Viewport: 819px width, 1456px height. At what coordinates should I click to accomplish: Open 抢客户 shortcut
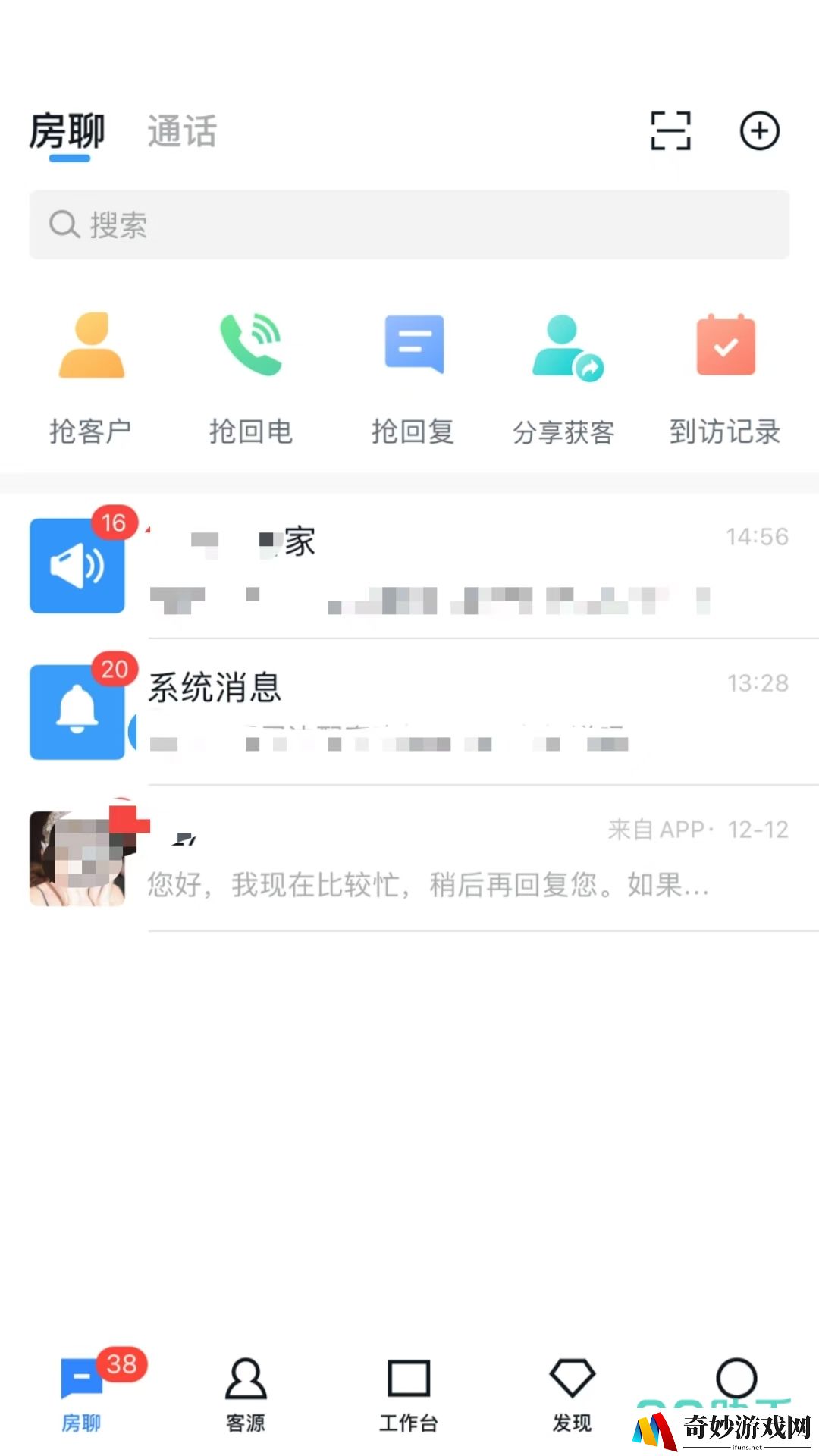[x=91, y=377]
